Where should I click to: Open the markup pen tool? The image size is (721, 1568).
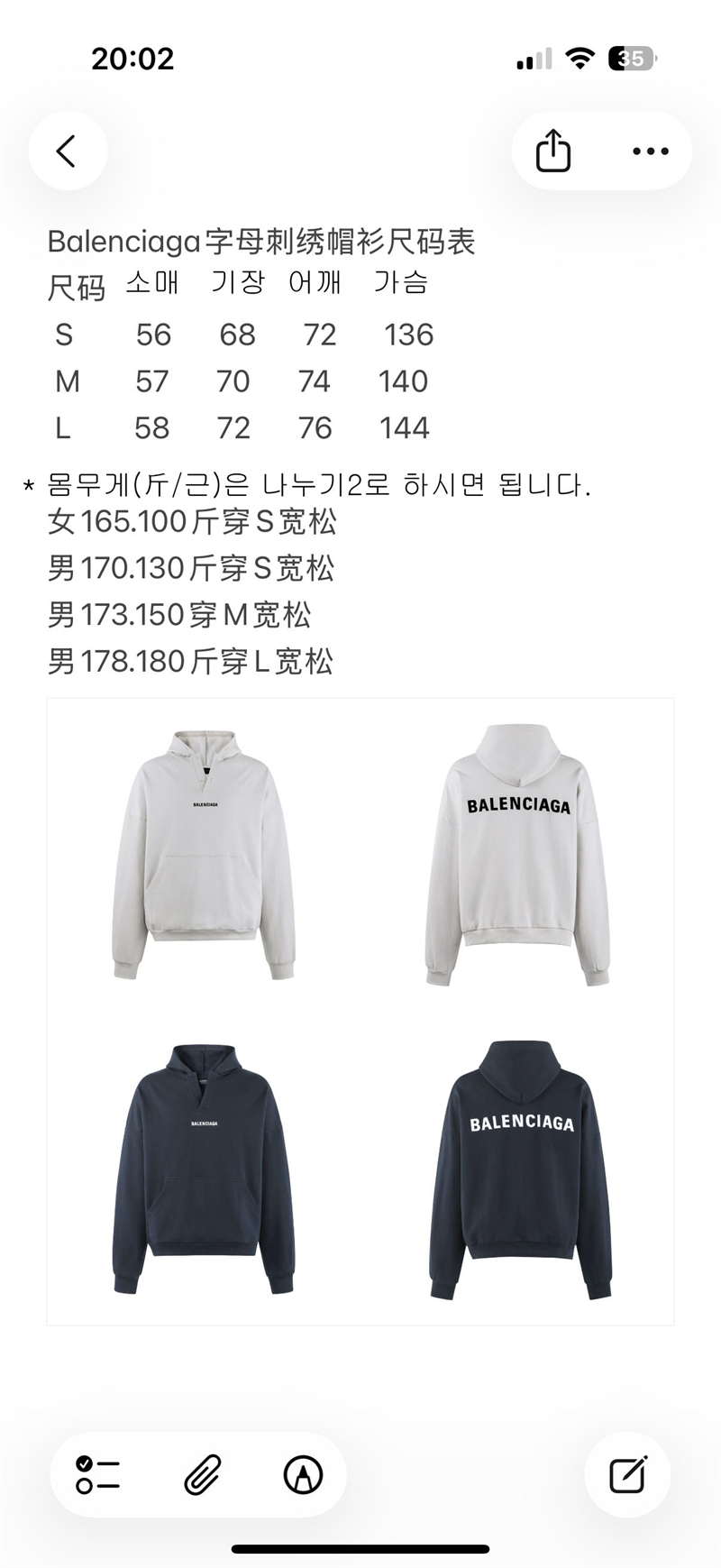pos(303,1475)
